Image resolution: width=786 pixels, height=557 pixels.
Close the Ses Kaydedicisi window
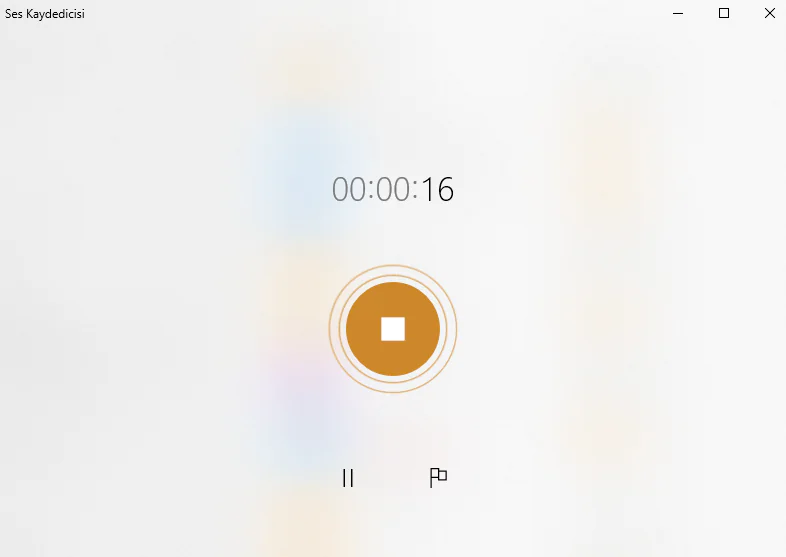769,14
